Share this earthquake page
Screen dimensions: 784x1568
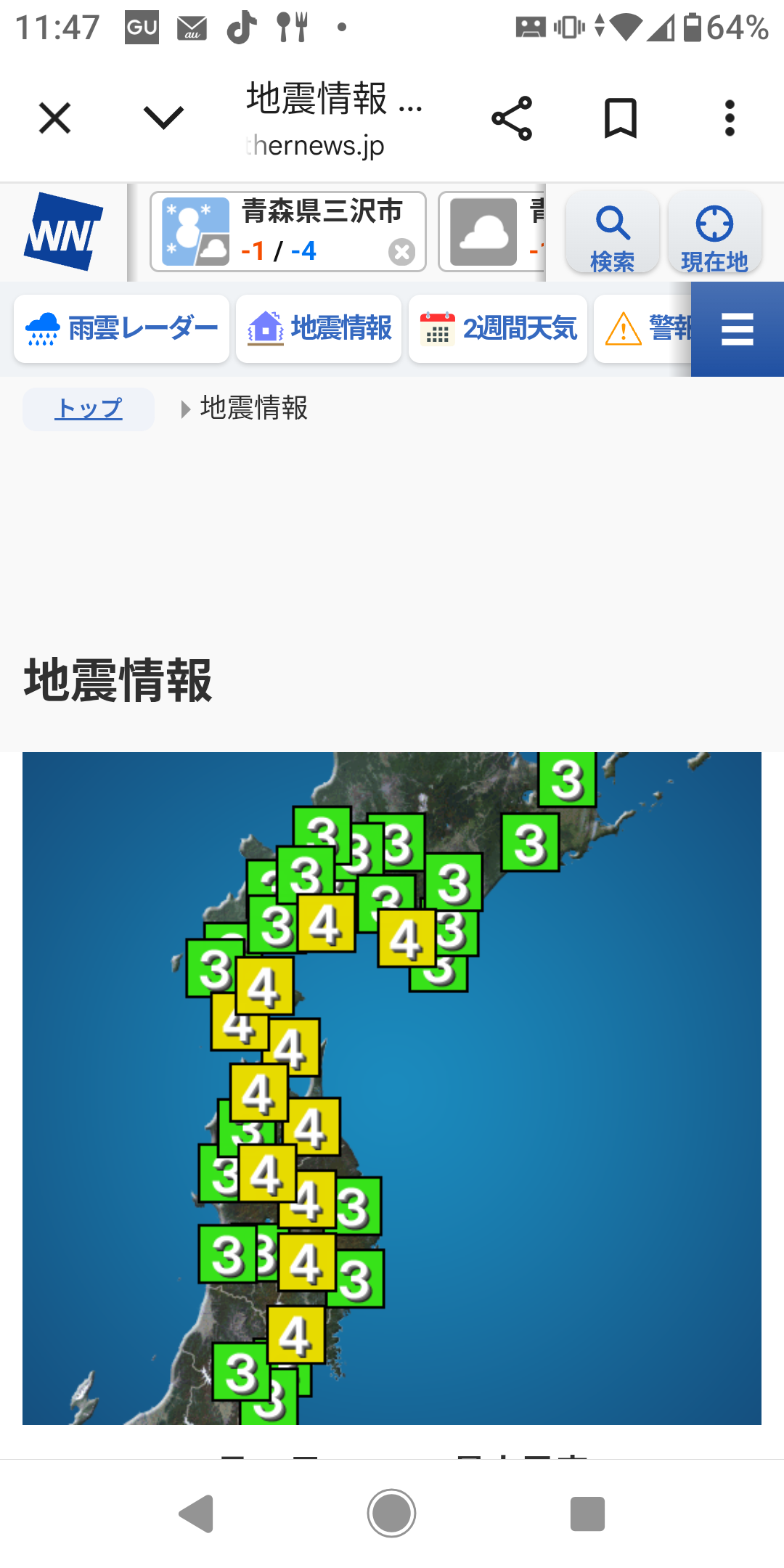tap(512, 118)
